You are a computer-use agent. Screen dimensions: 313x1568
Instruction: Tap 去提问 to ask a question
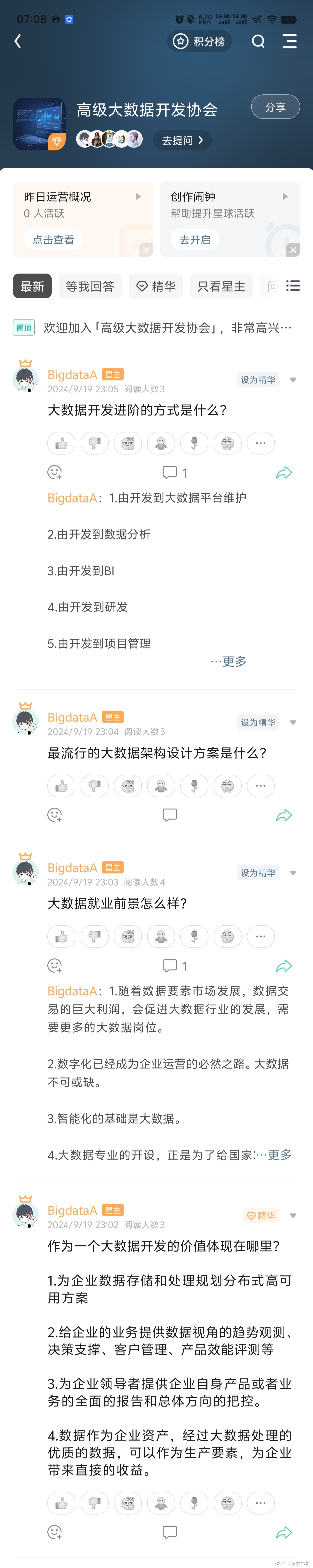pos(182,141)
